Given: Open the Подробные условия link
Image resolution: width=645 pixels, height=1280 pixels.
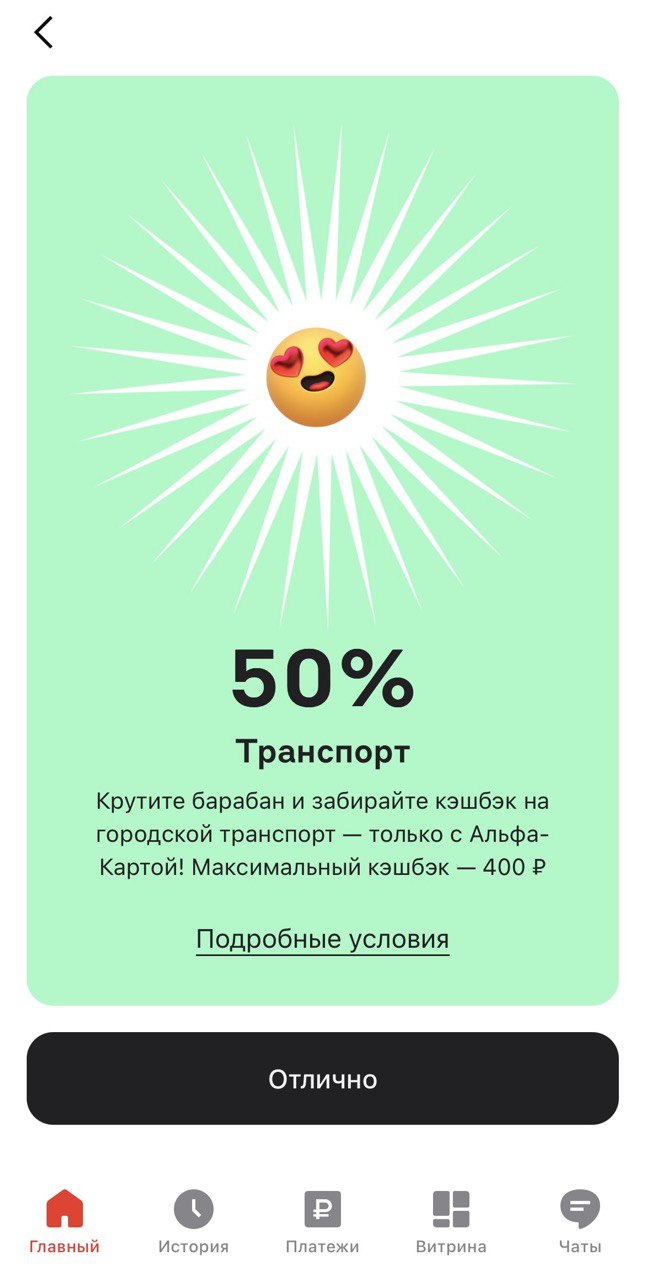Looking at the screenshot, I should 322,940.
